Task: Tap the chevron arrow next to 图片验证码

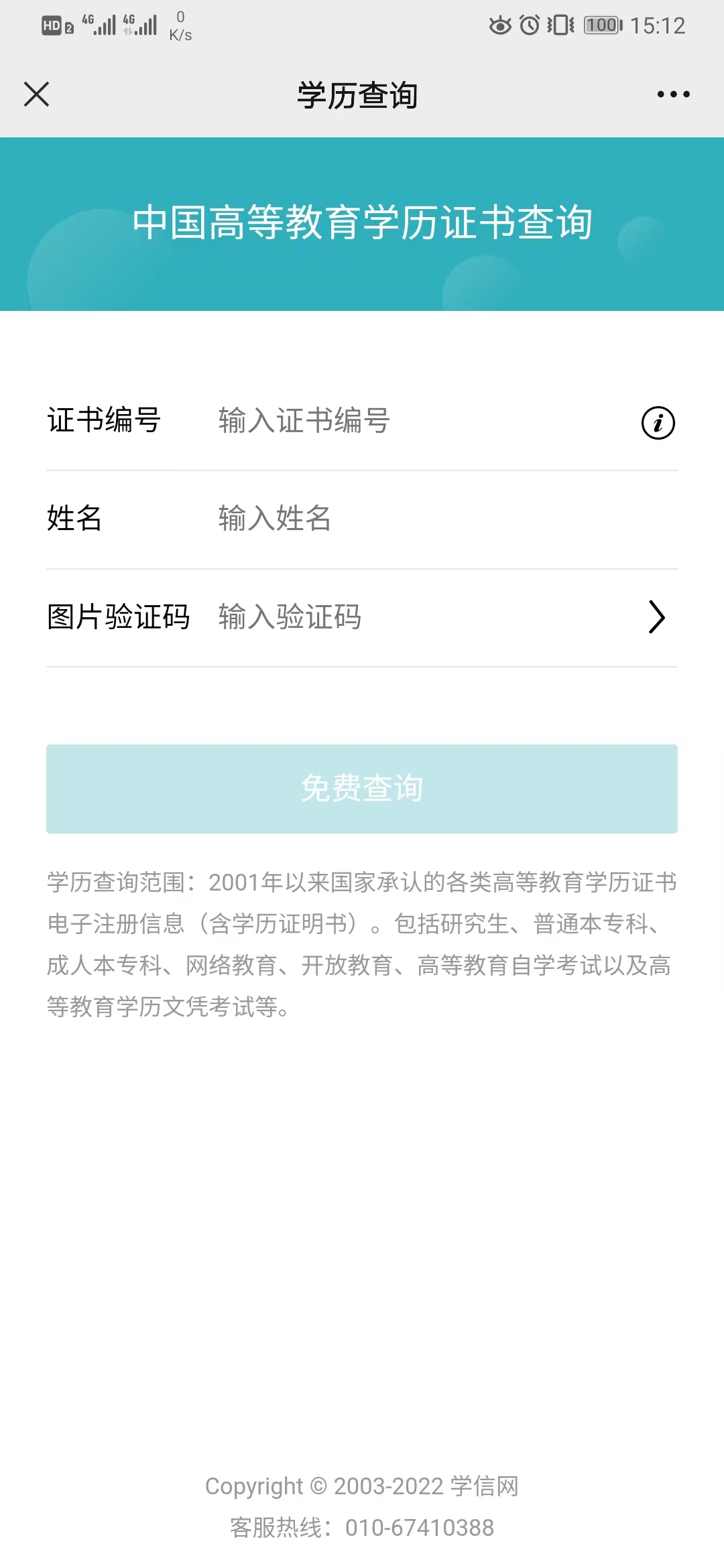Action: (657, 617)
